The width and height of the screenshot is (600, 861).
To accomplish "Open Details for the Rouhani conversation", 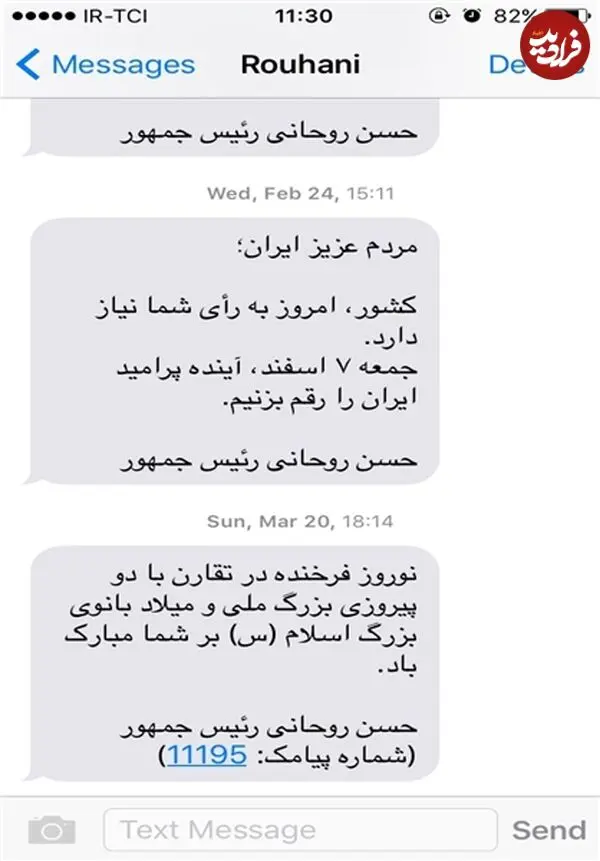I will (x=535, y=65).
